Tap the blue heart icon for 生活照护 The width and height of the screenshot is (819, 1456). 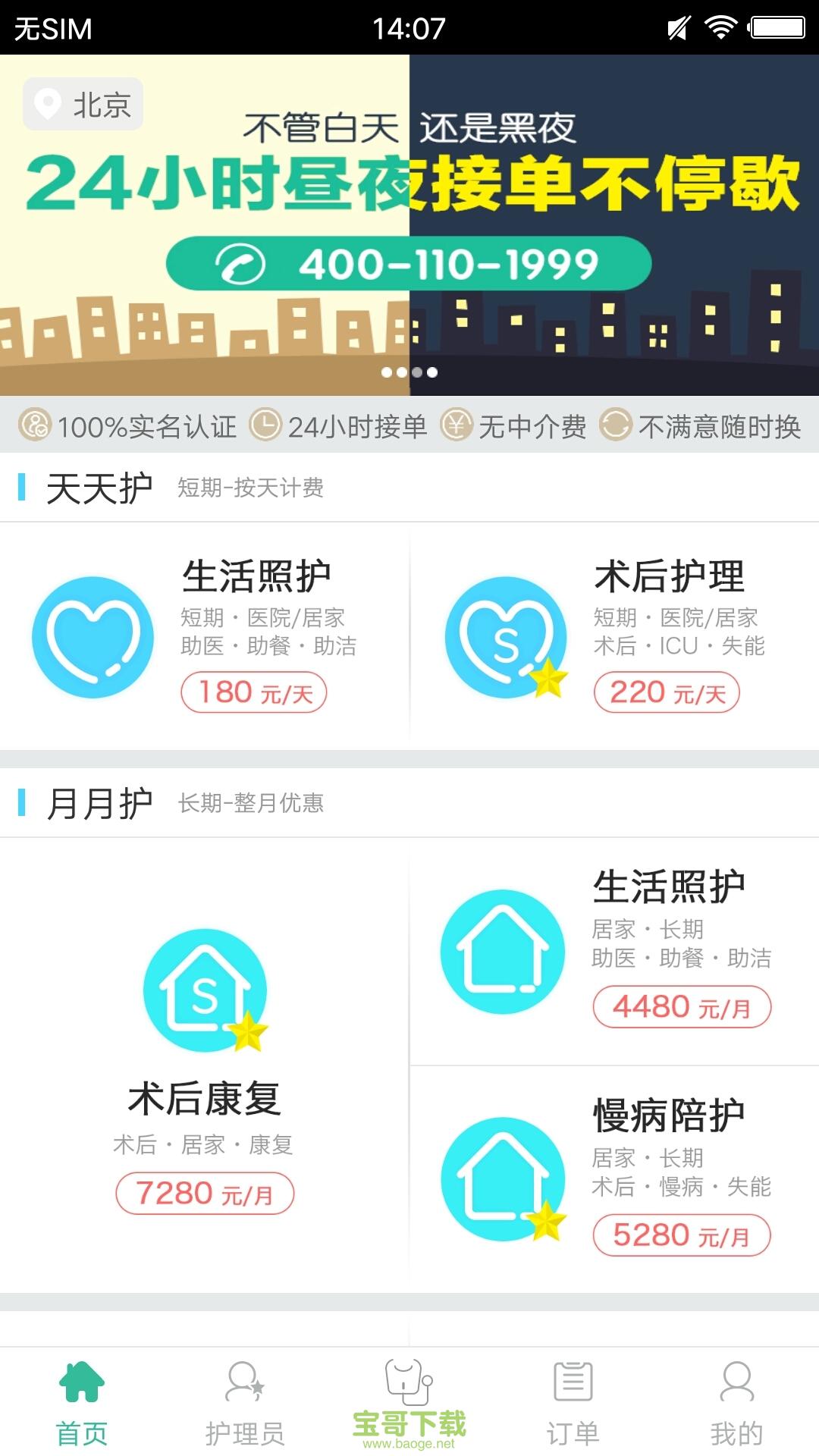pyautogui.click(x=95, y=637)
